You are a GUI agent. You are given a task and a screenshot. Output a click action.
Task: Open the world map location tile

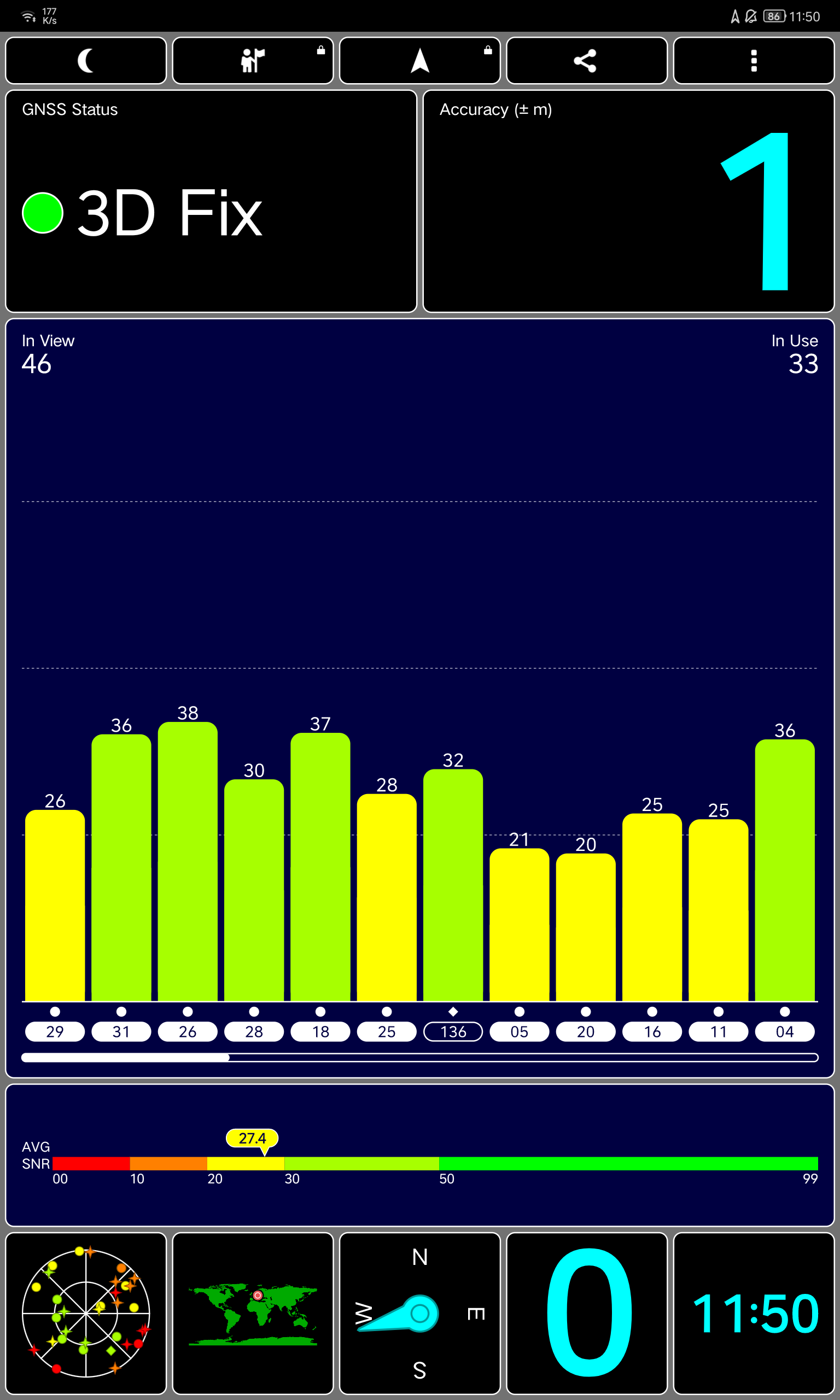tap(253, 1313)
